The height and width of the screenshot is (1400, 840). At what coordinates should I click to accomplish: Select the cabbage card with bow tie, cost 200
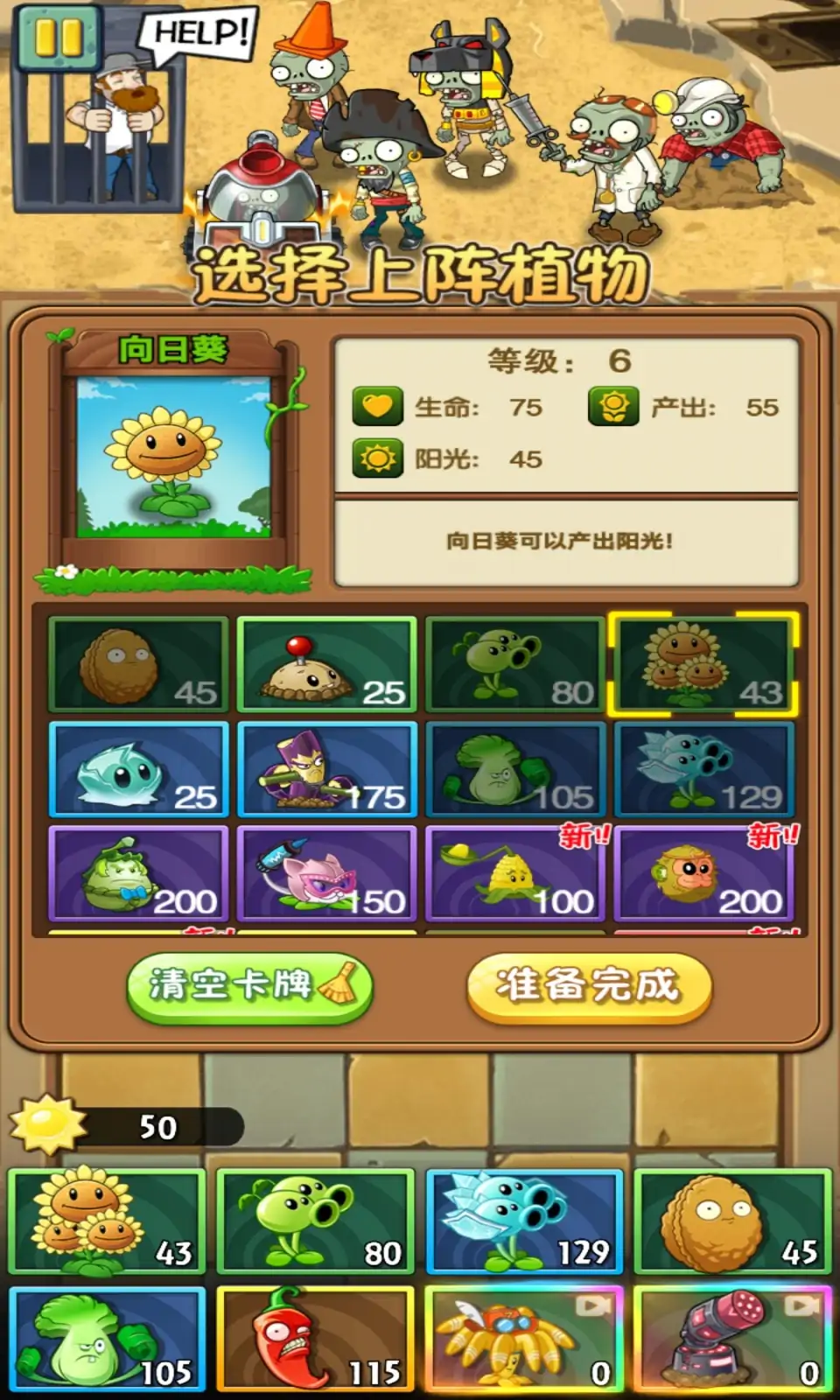[x=138, y=873]
